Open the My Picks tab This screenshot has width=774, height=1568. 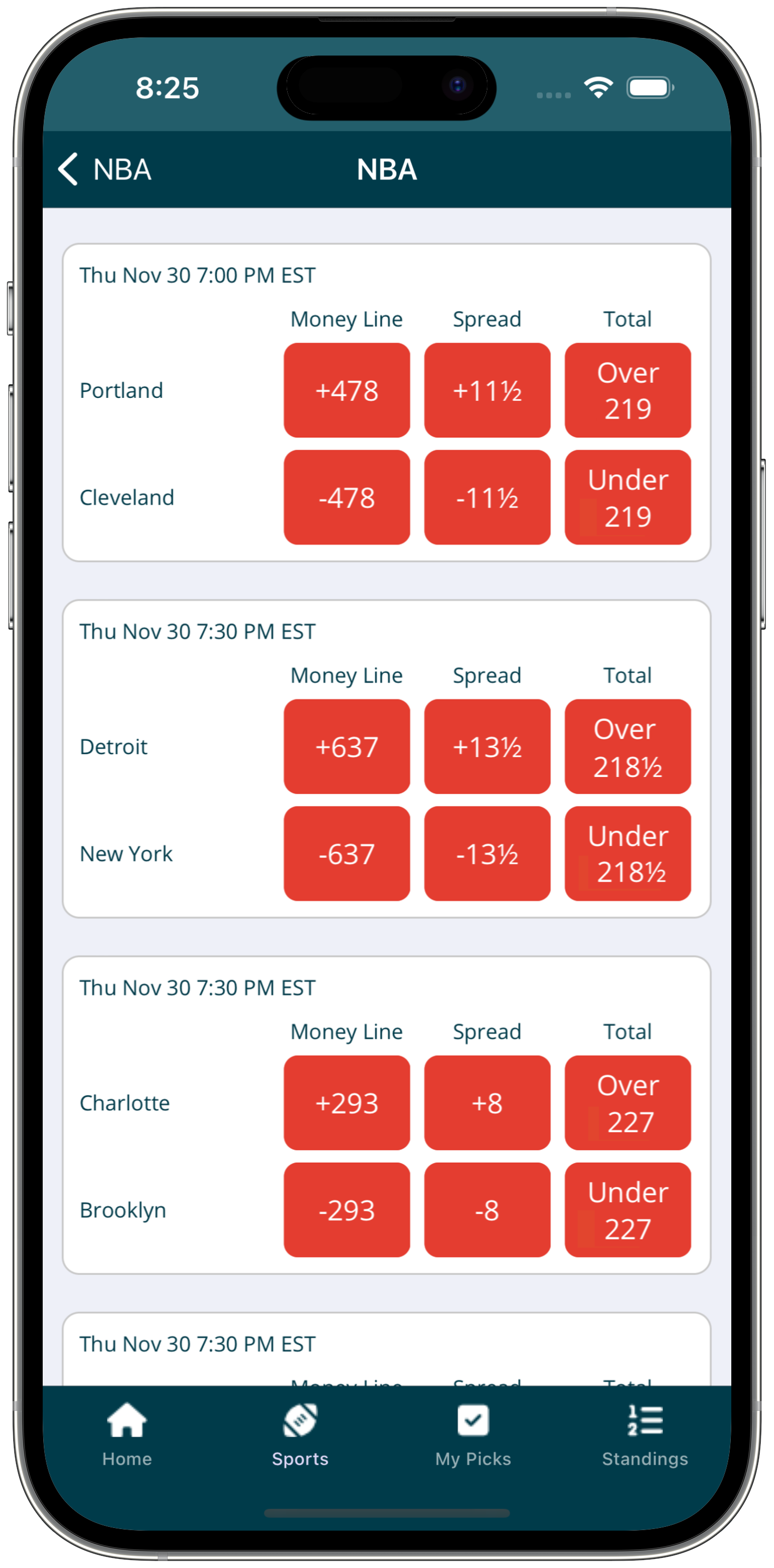tap(473, 1436)
